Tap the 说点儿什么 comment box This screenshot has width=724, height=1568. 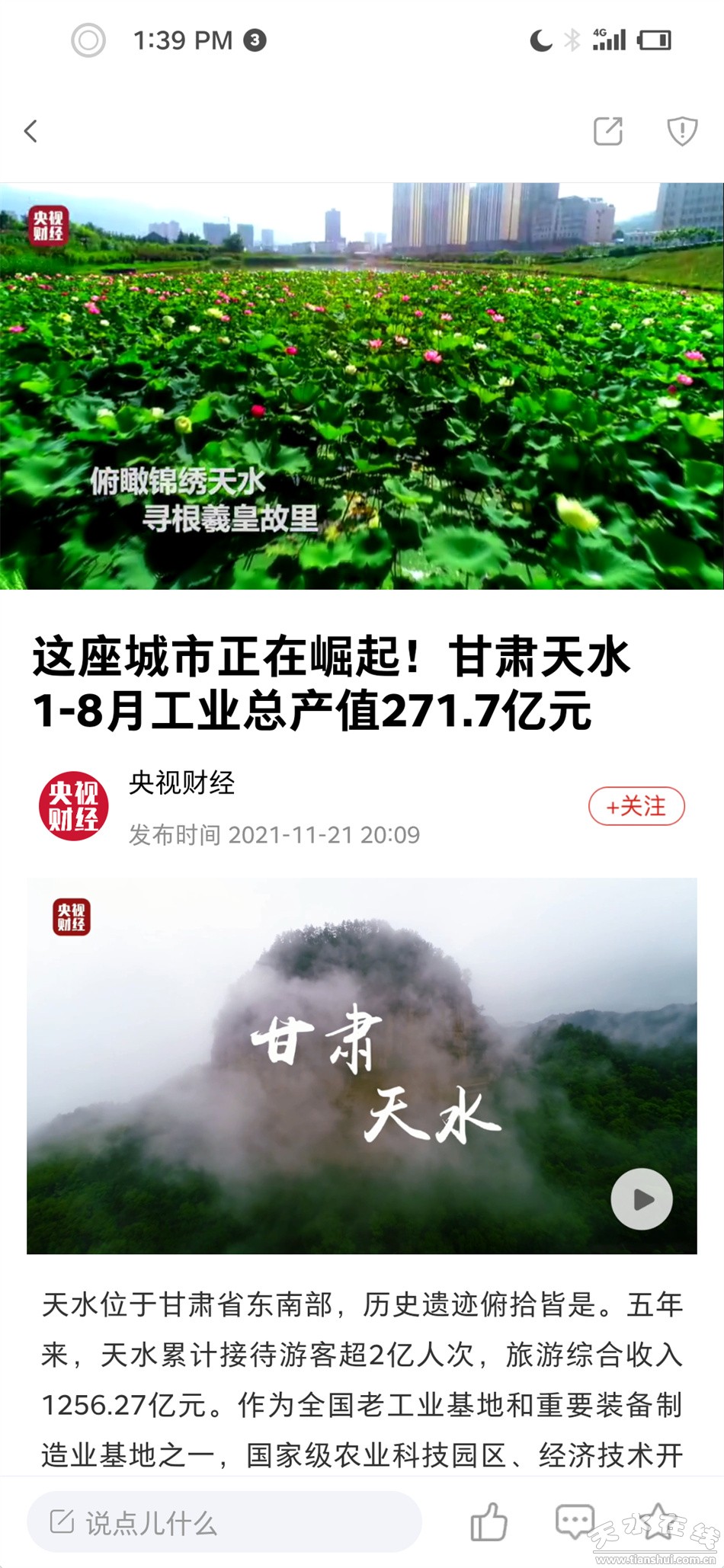point(224,1522)
